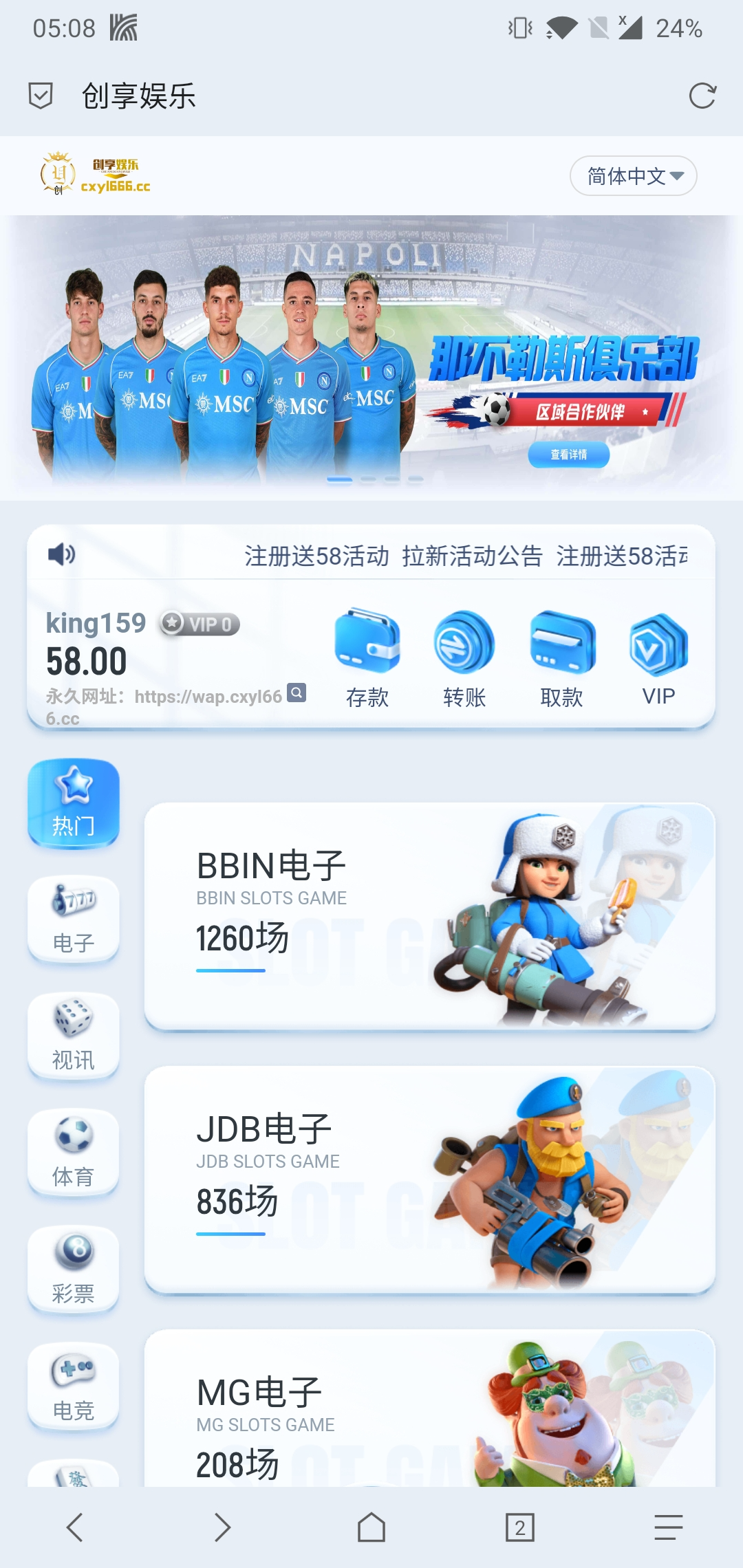Tap the icon beside the 永久网址 link
Image resolution: width=743 pixels, height=1568 pixels.
coord(297,693)
